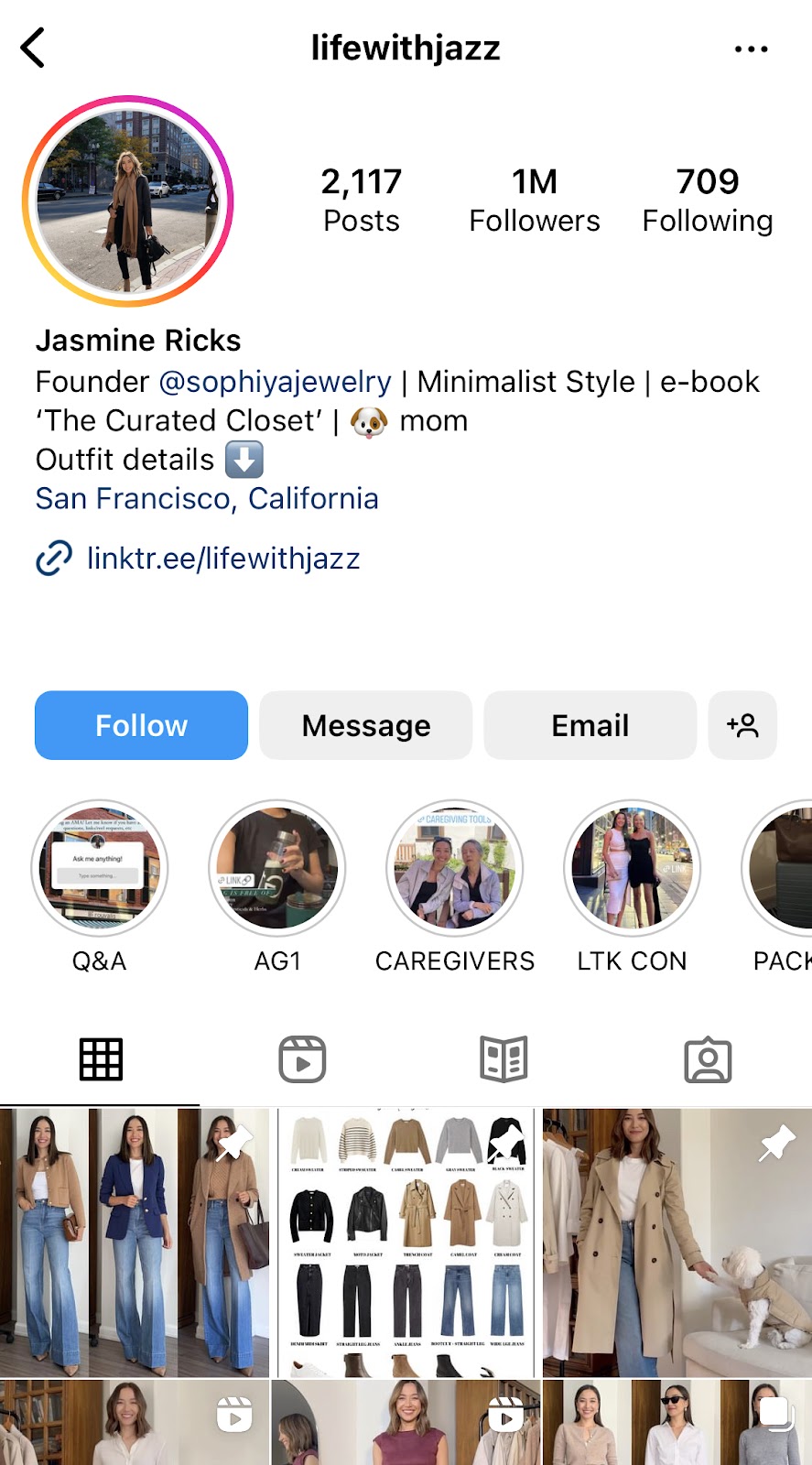Image resolution: width=812 pixels, height=1465 pixels.
Task: Open San Francisco, California location
Action: [207, 498]
